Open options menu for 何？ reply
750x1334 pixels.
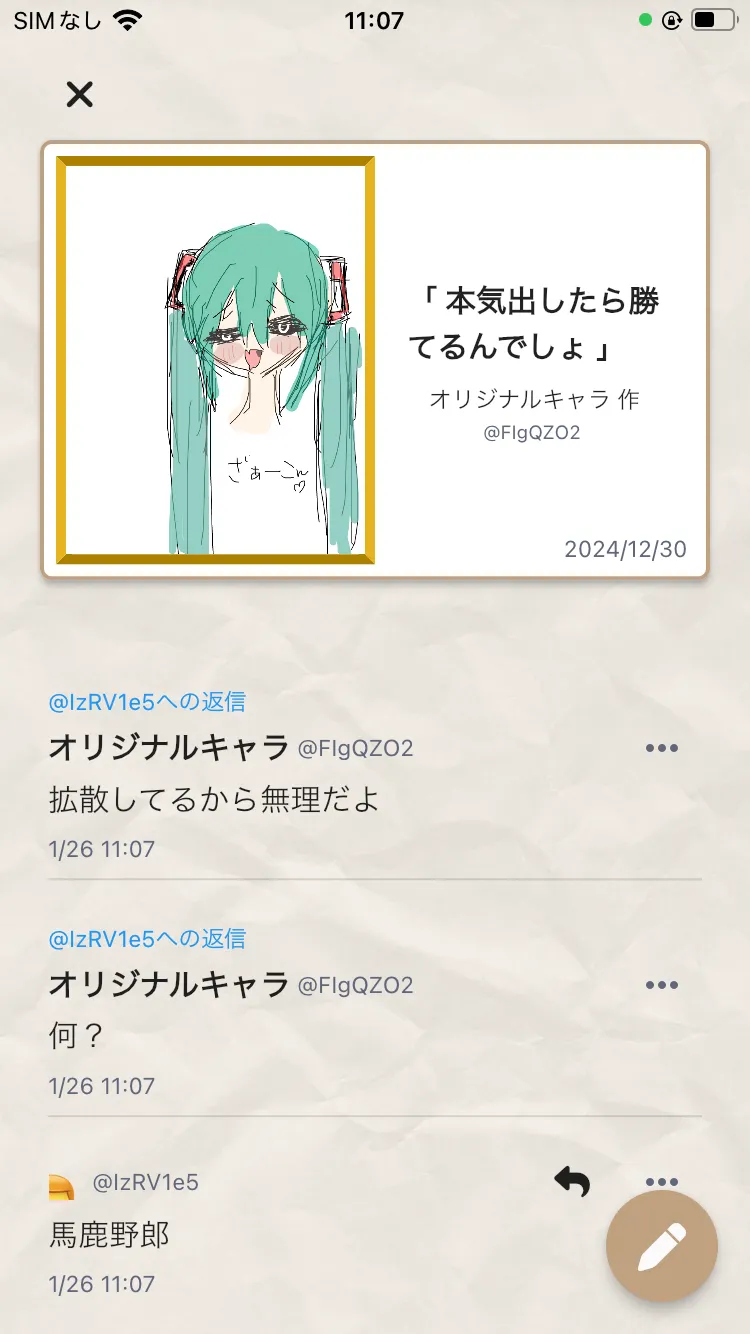662,985
